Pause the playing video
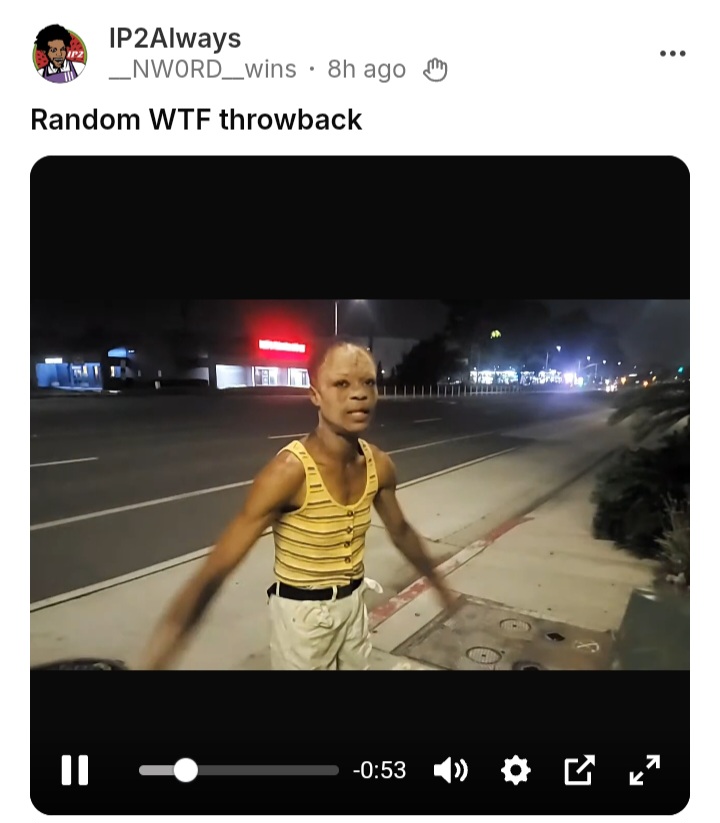Screen dimensions: 720x823 pos(75,769)
